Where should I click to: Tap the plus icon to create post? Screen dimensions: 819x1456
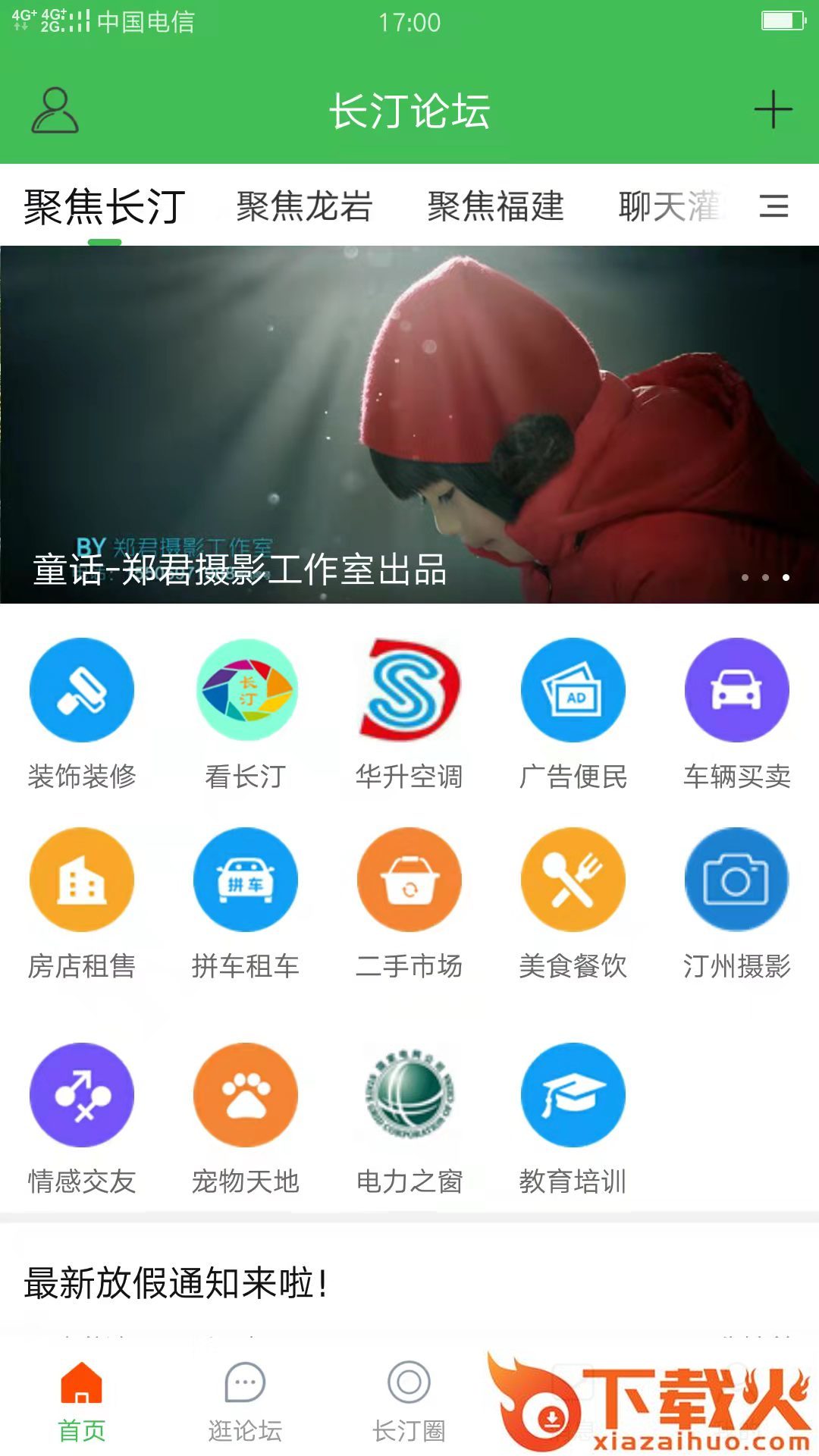click(773, 110)
